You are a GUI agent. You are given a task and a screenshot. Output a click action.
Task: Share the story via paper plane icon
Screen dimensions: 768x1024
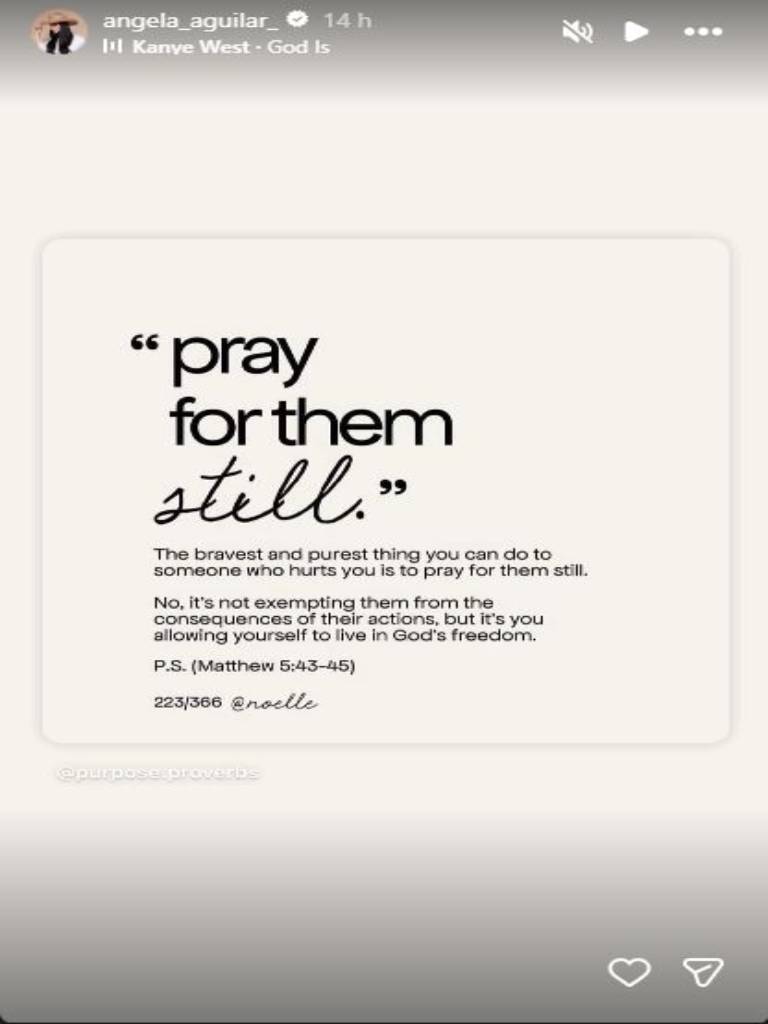point(702,971)
